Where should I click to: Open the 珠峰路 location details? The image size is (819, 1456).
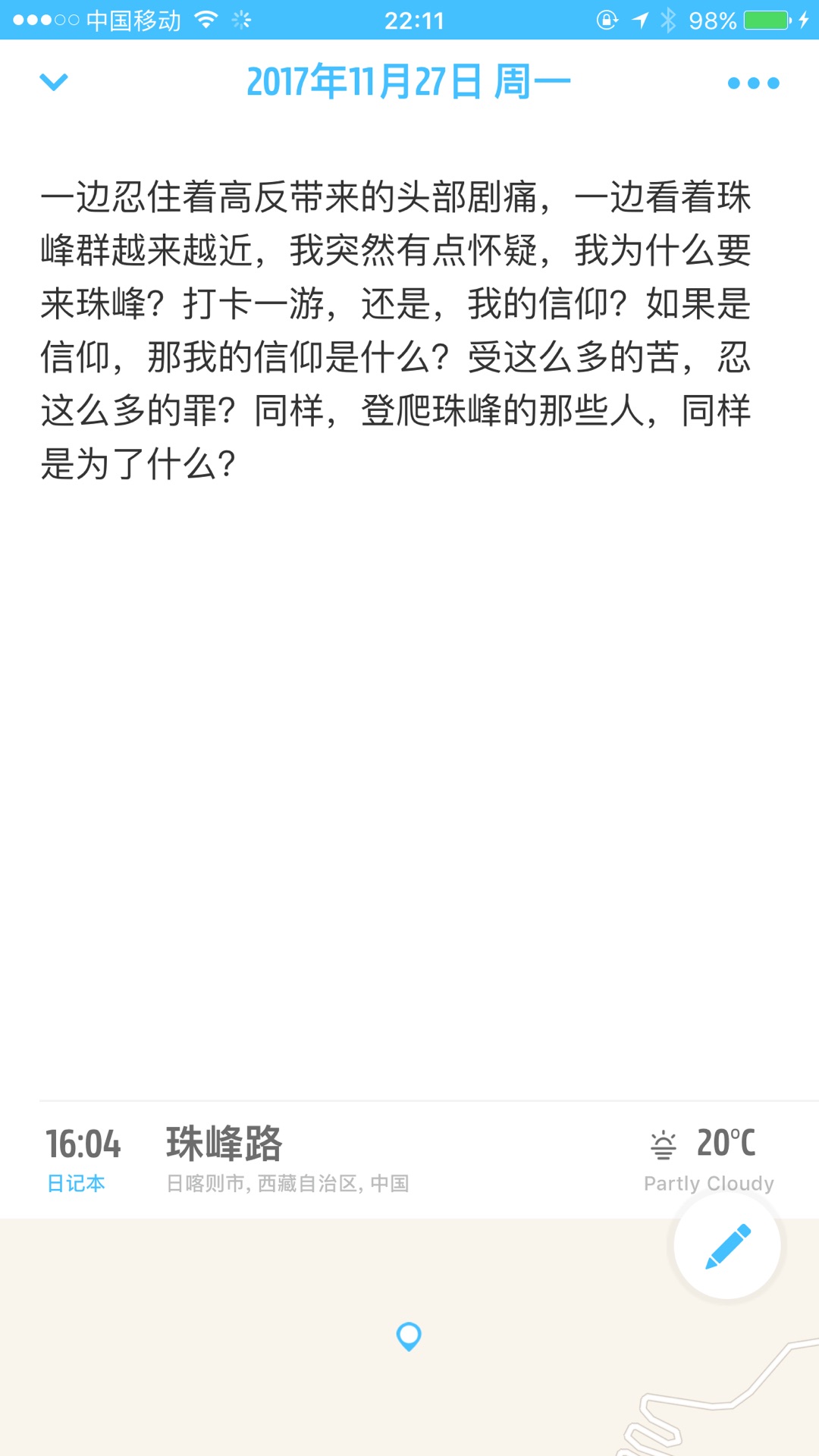click(x=224, y=1144)
